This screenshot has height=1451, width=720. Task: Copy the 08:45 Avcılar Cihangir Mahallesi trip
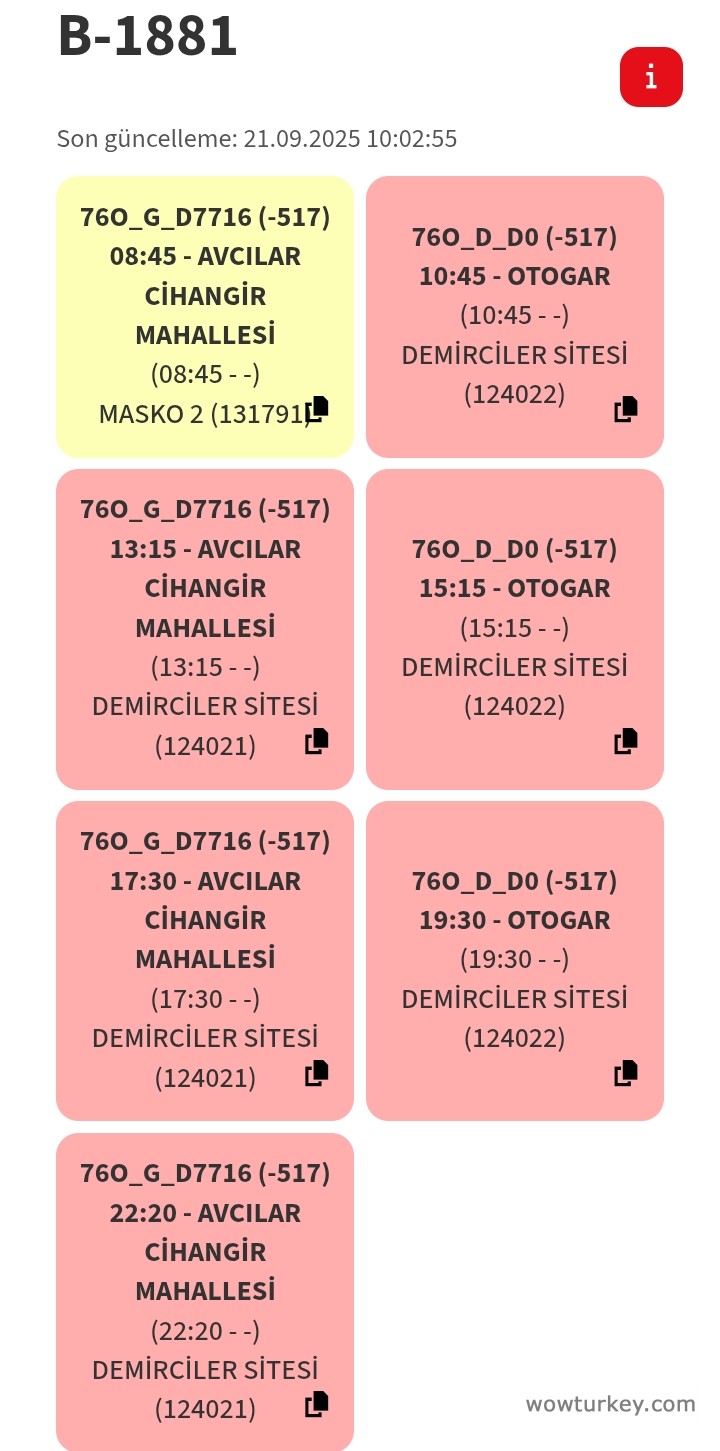(317, 409)
